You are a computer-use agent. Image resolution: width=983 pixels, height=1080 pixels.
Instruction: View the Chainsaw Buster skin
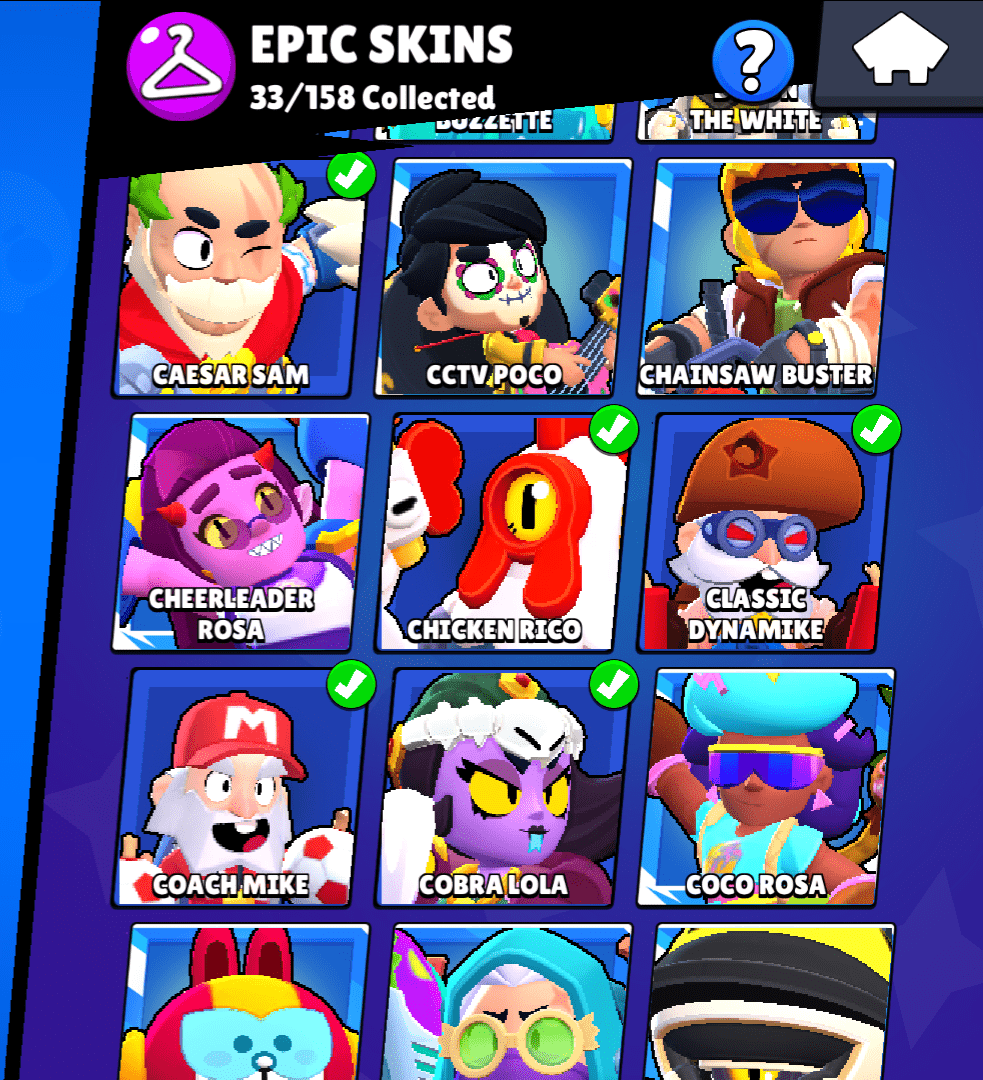pyautogui.click(x=767, y=278)
